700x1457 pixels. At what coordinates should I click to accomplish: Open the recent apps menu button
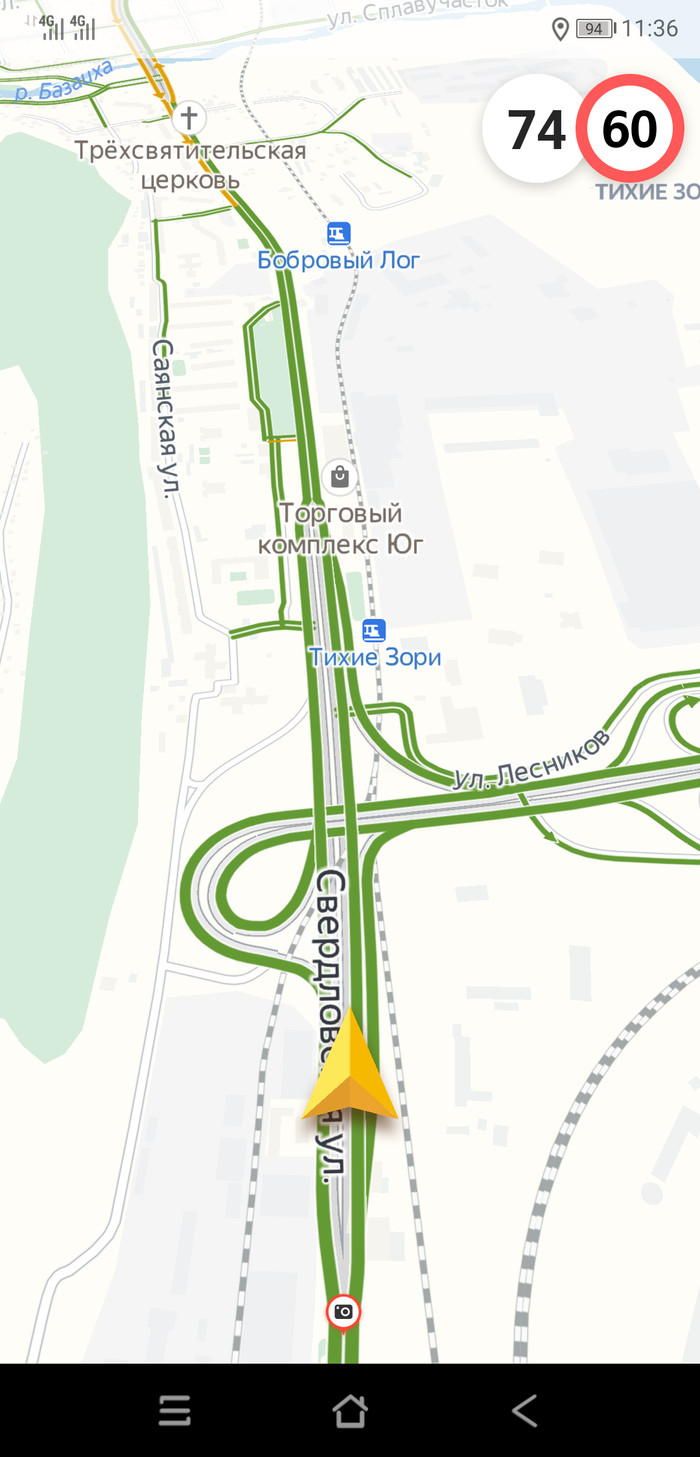coord(175,1410)
